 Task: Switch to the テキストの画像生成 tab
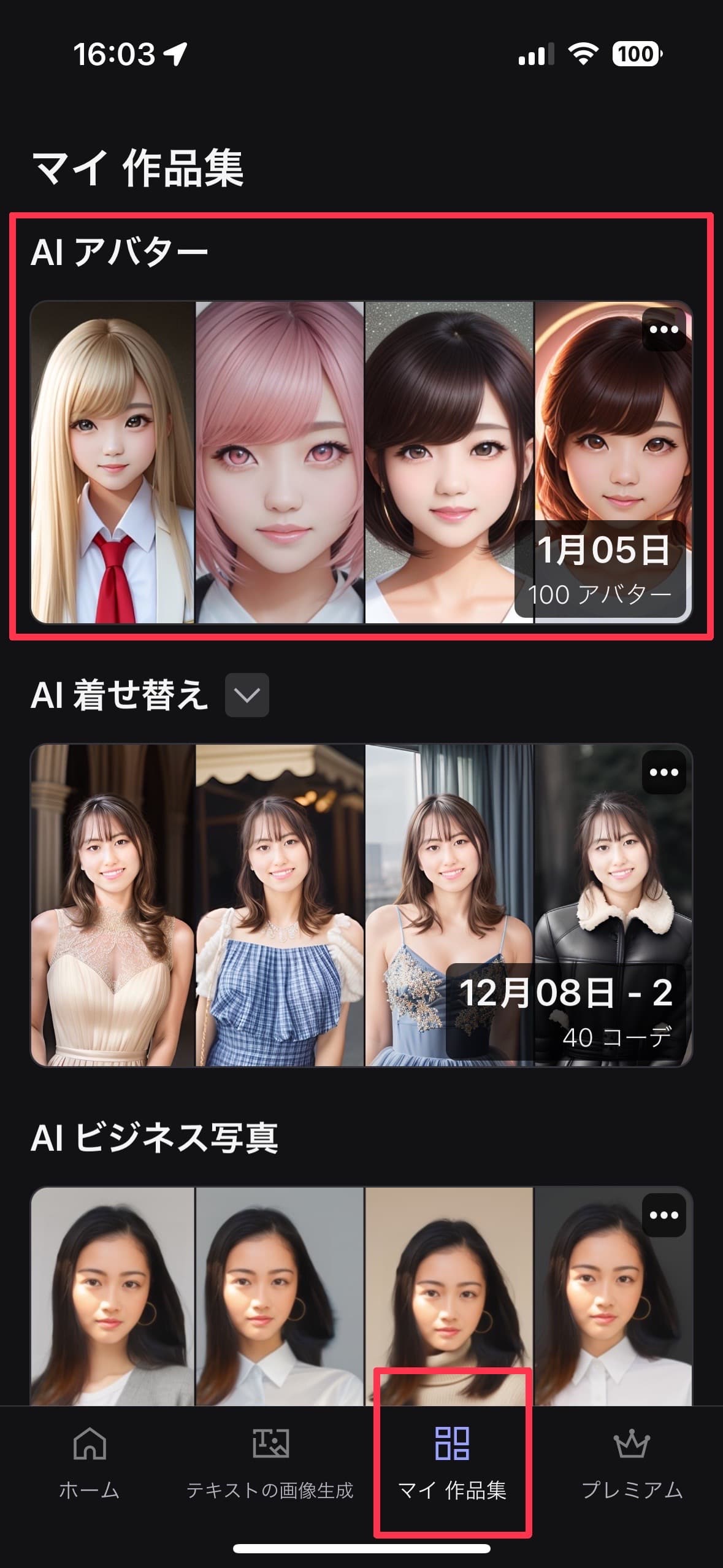(270, 1464)
